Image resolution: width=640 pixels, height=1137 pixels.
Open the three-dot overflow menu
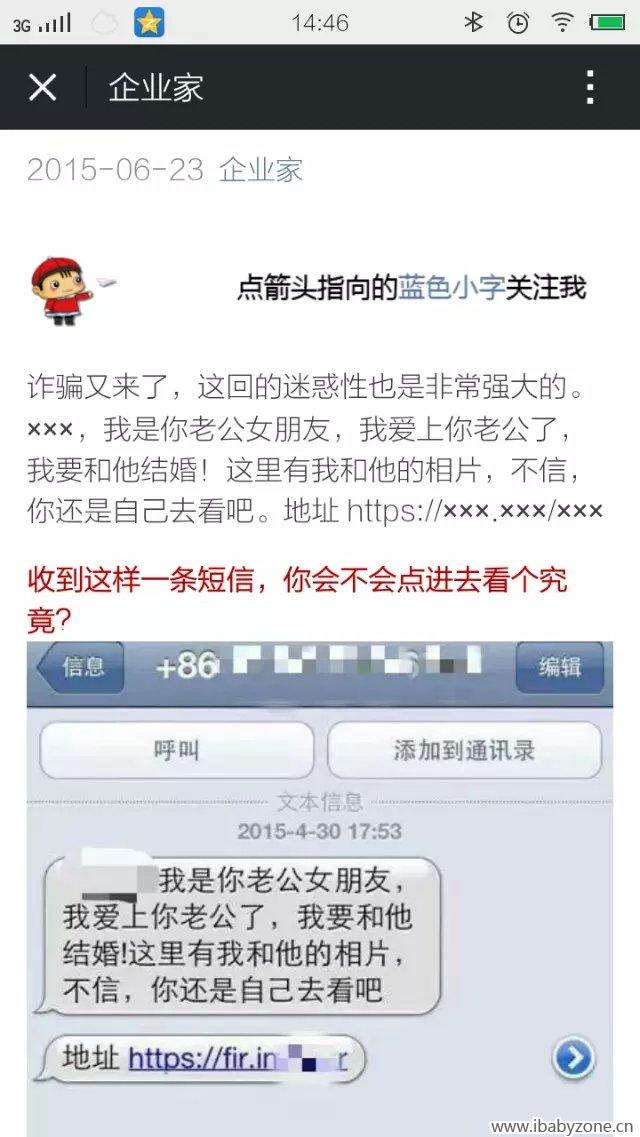(x=590, y=88)
